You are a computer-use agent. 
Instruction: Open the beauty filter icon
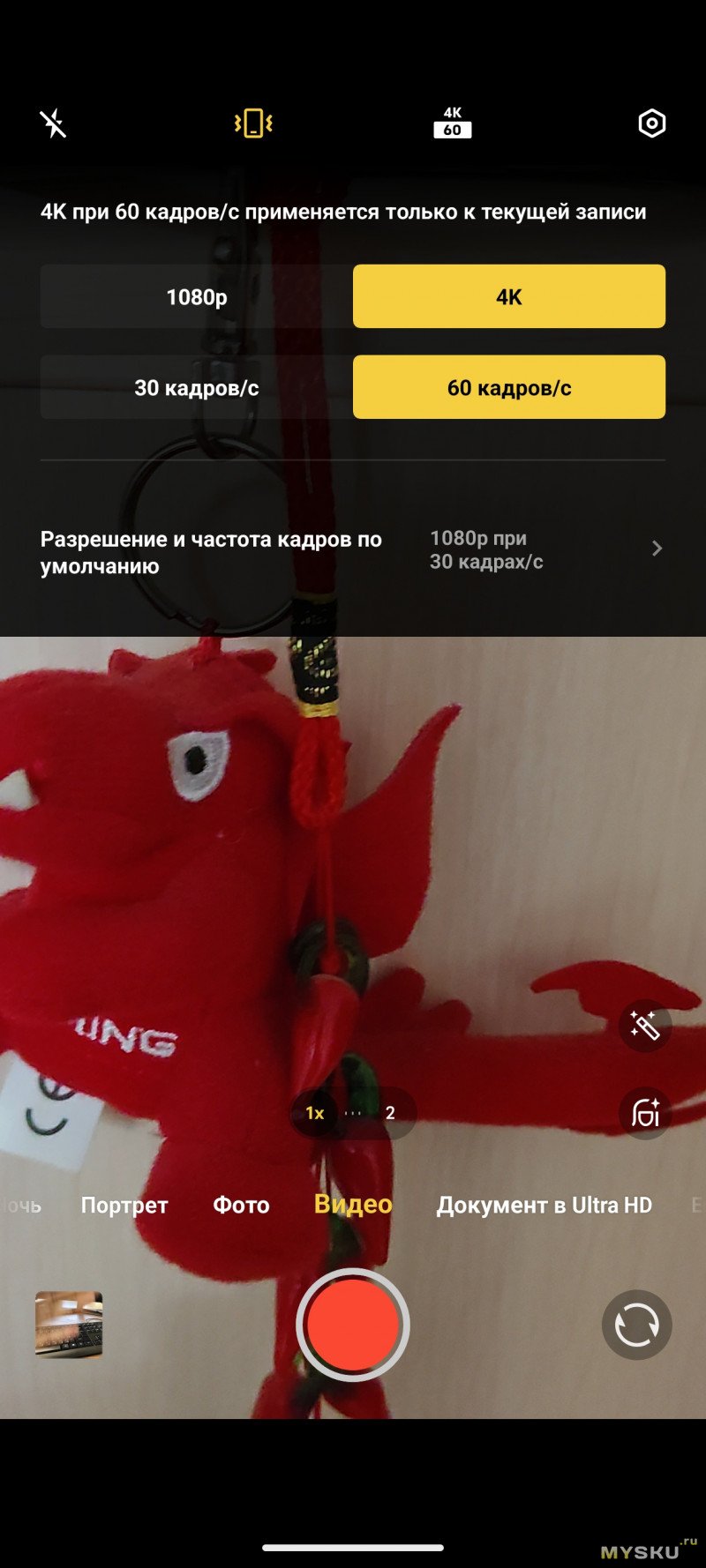tap(645, 1113)
